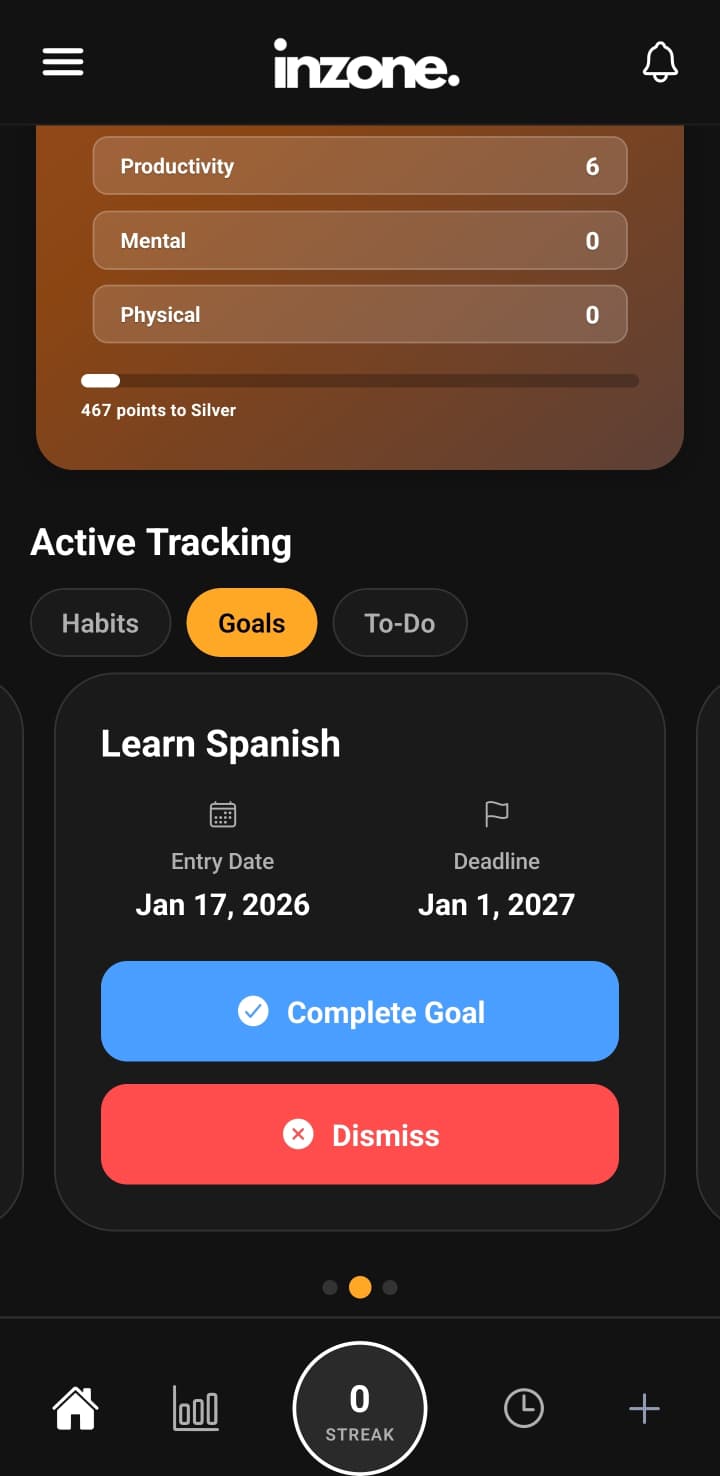
Task: Open the hamburger navigation menu
Action: [63, 61]
